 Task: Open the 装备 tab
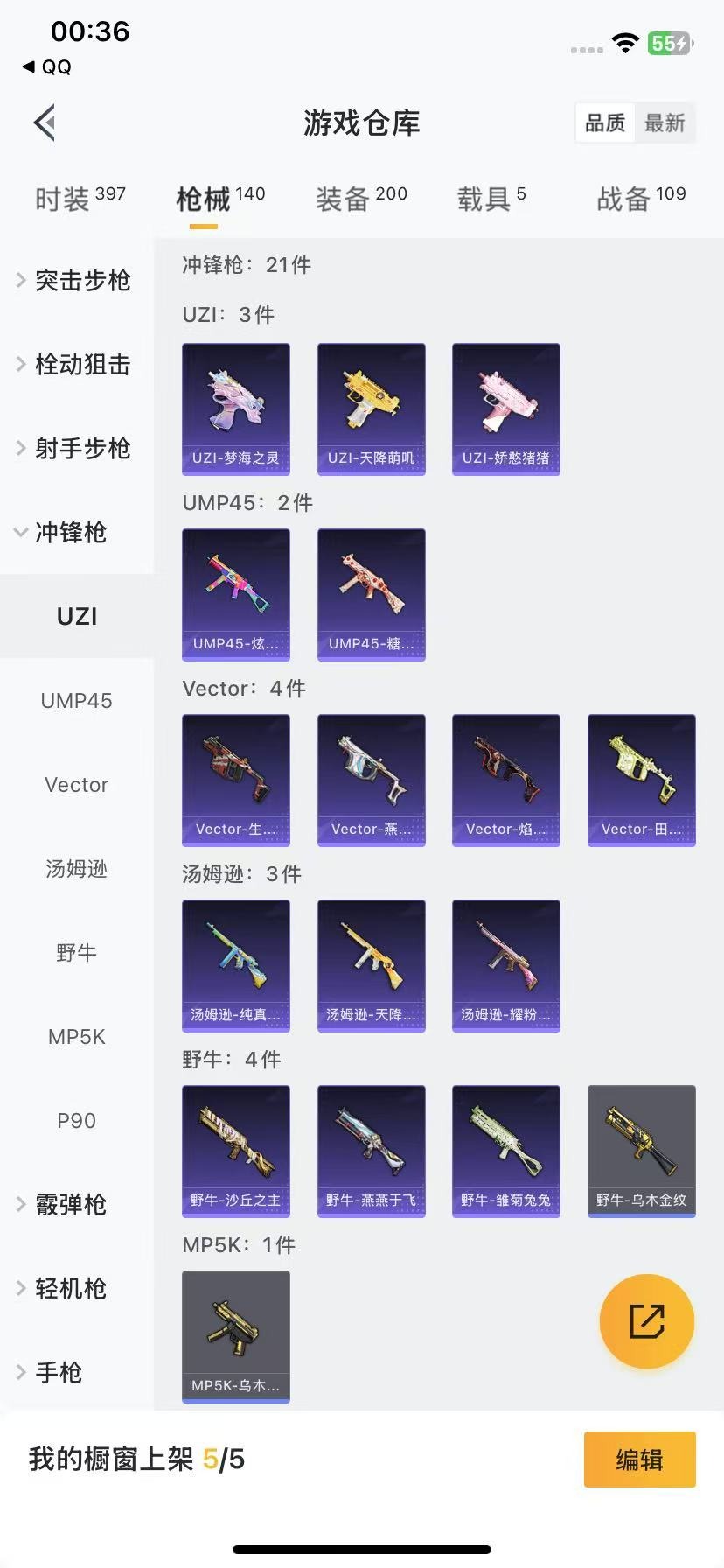coord(361,199)
